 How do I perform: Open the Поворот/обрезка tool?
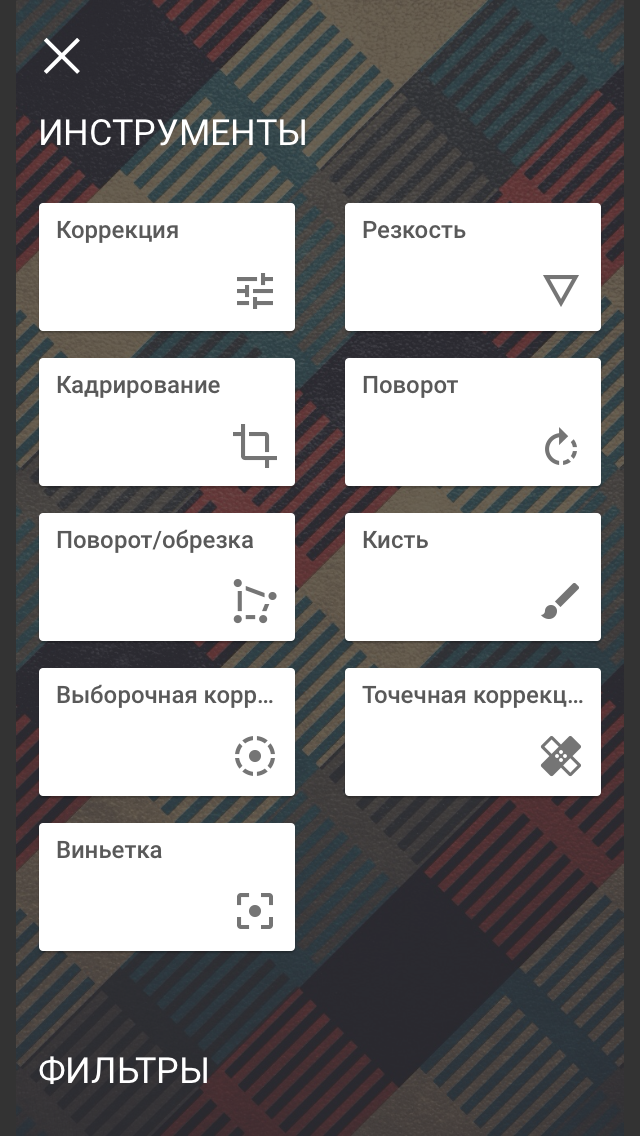(167, 577)
